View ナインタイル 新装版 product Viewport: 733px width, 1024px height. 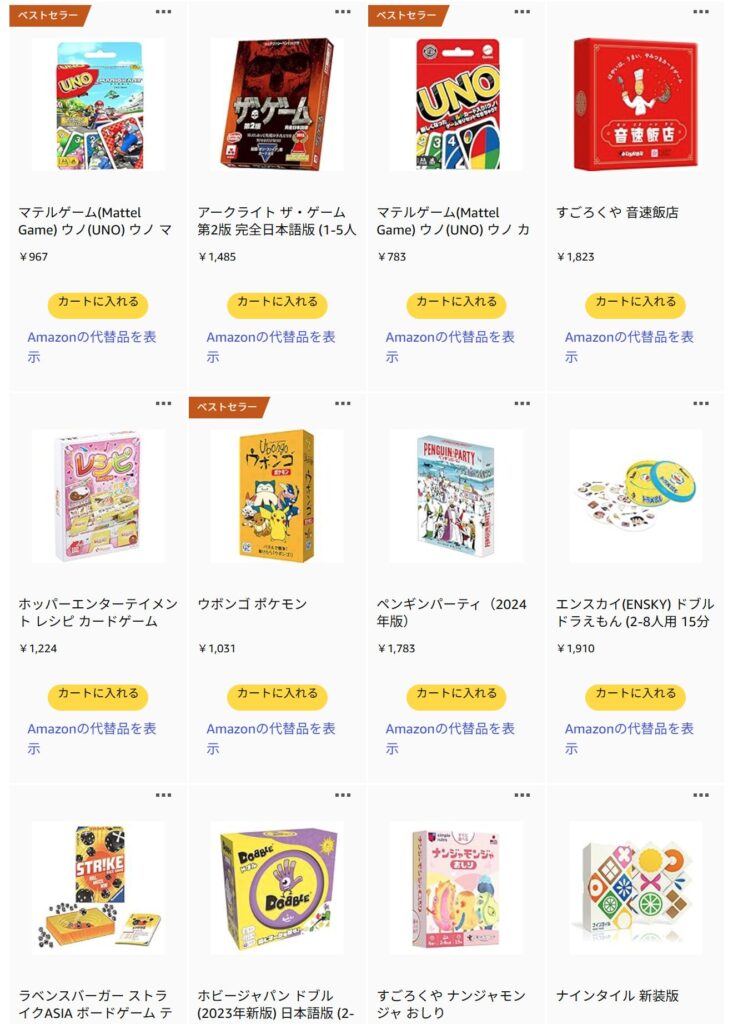pos(635,888)
